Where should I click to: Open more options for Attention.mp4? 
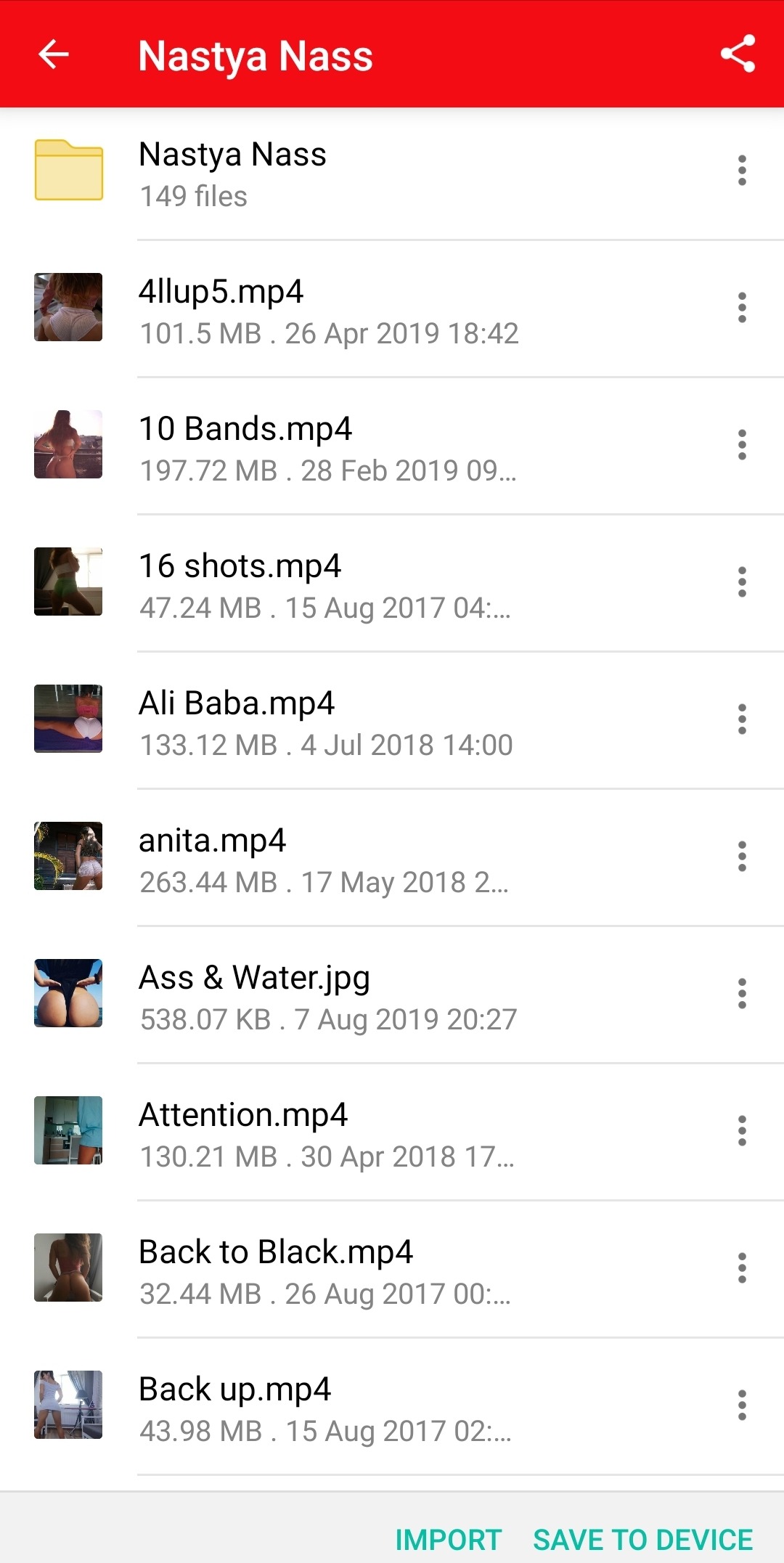(741, 1131)
